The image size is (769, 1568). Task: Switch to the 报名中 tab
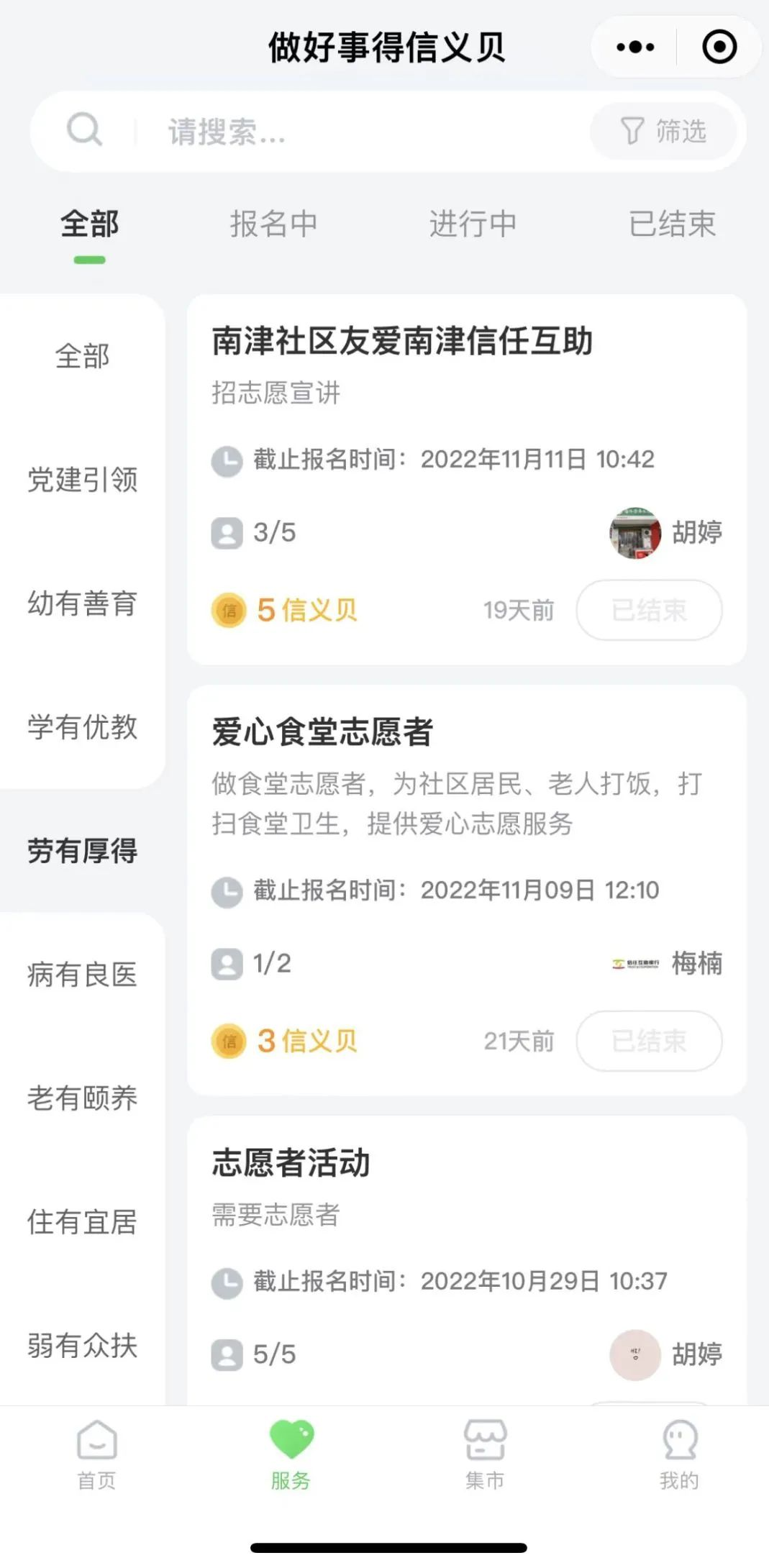coord(273,224)
